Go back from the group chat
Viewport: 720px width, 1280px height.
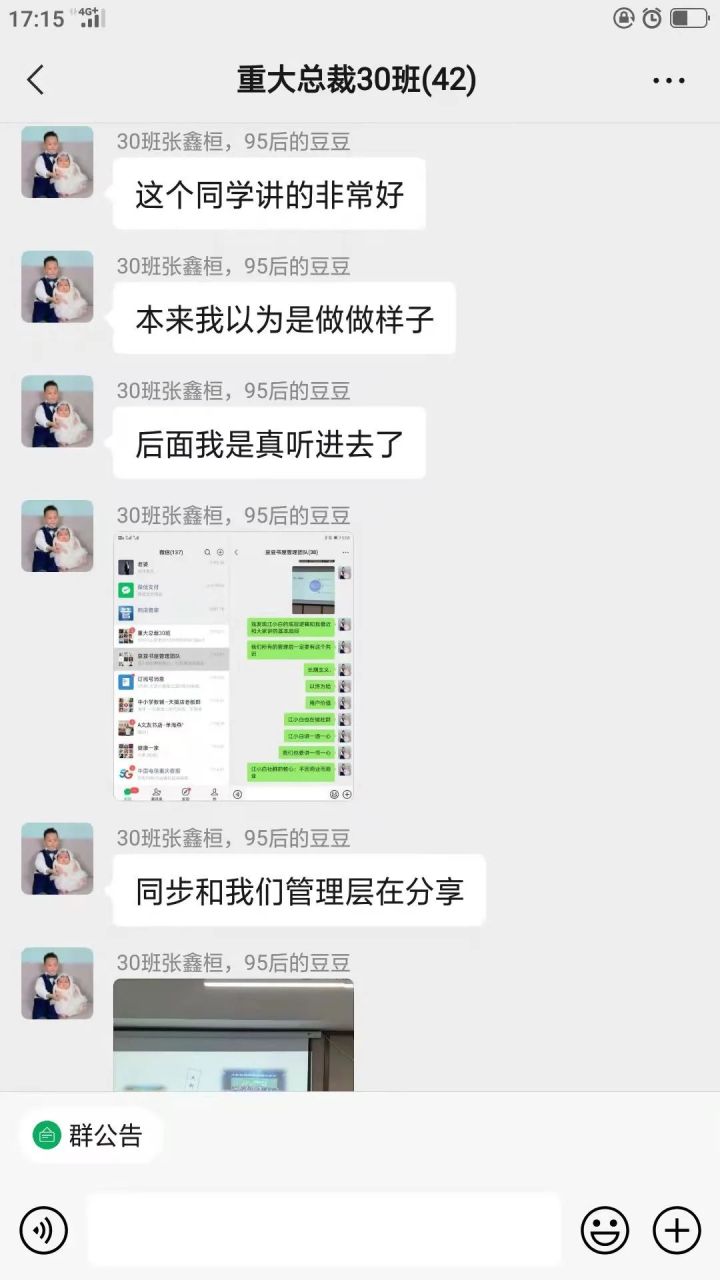[x=36, y=80]
